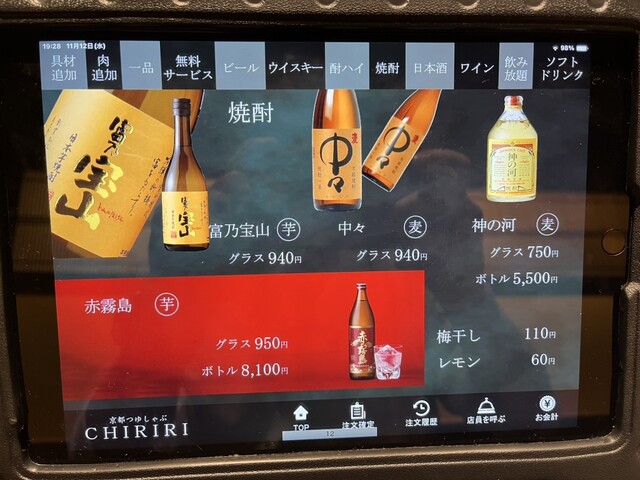Screen dimensions: 640x480
Task: Open the 無料サービス tab
Action: point(188,67)
